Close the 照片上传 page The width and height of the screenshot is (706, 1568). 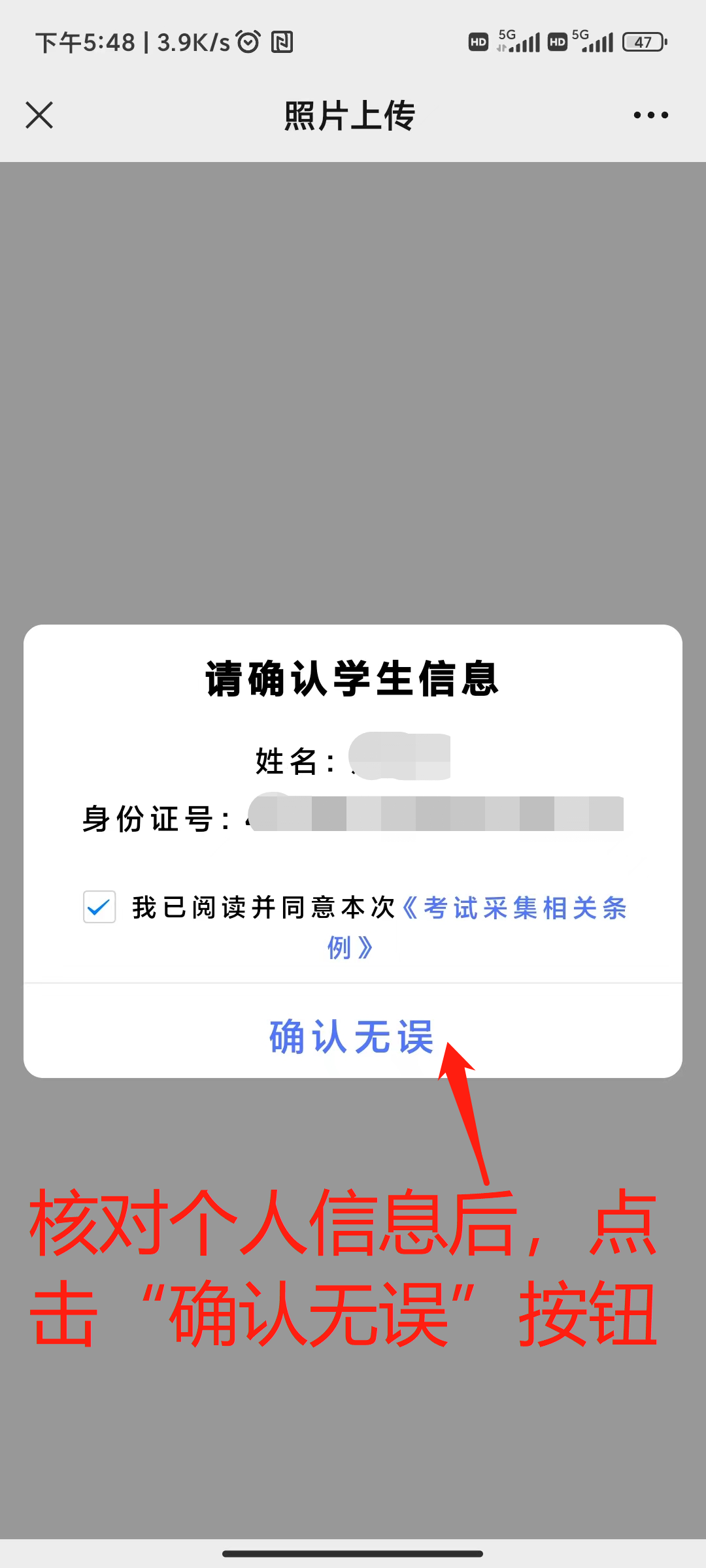point(39,116)
